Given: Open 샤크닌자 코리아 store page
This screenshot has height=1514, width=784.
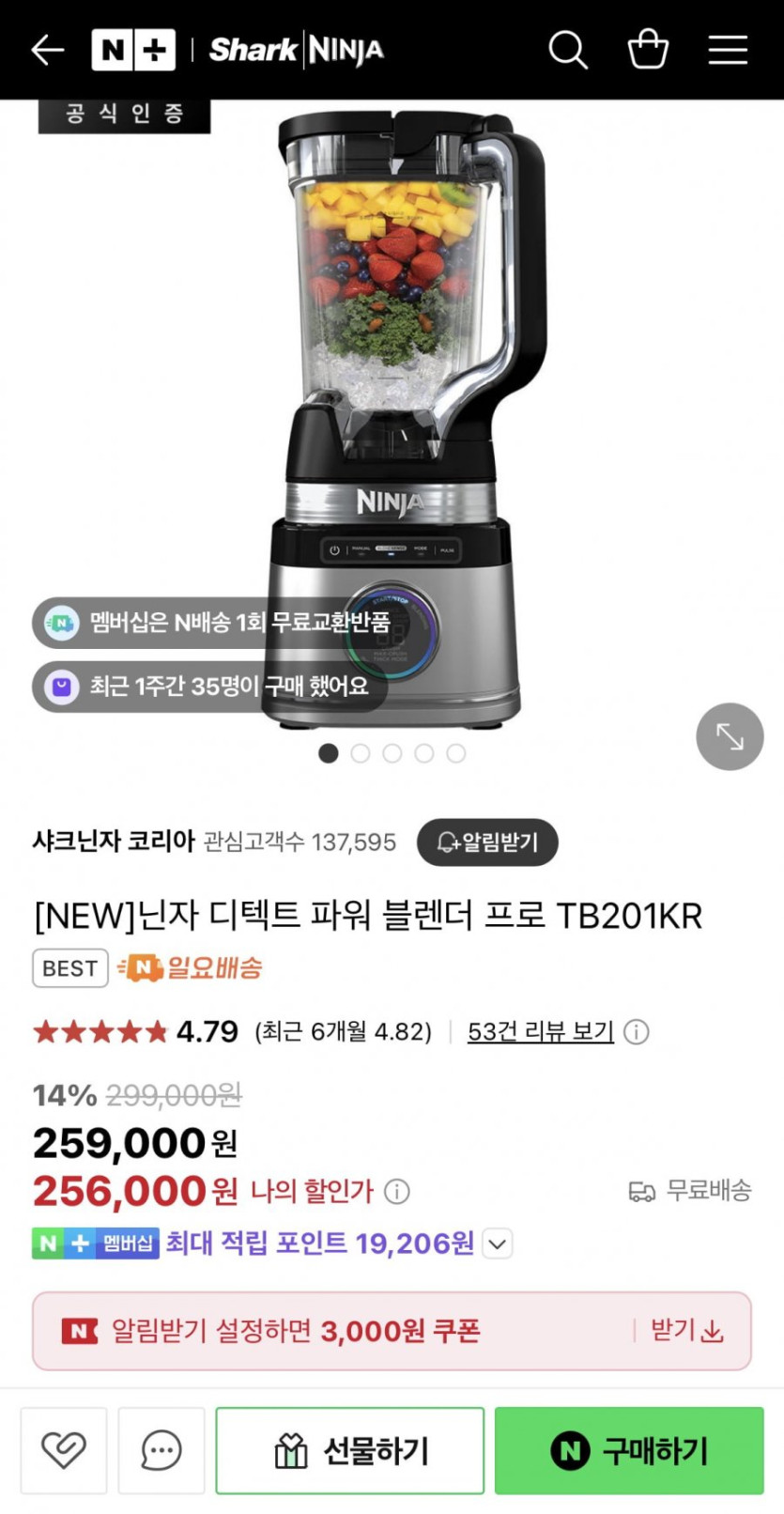Looking at the screenshot, I should click(x=114, y=841).
